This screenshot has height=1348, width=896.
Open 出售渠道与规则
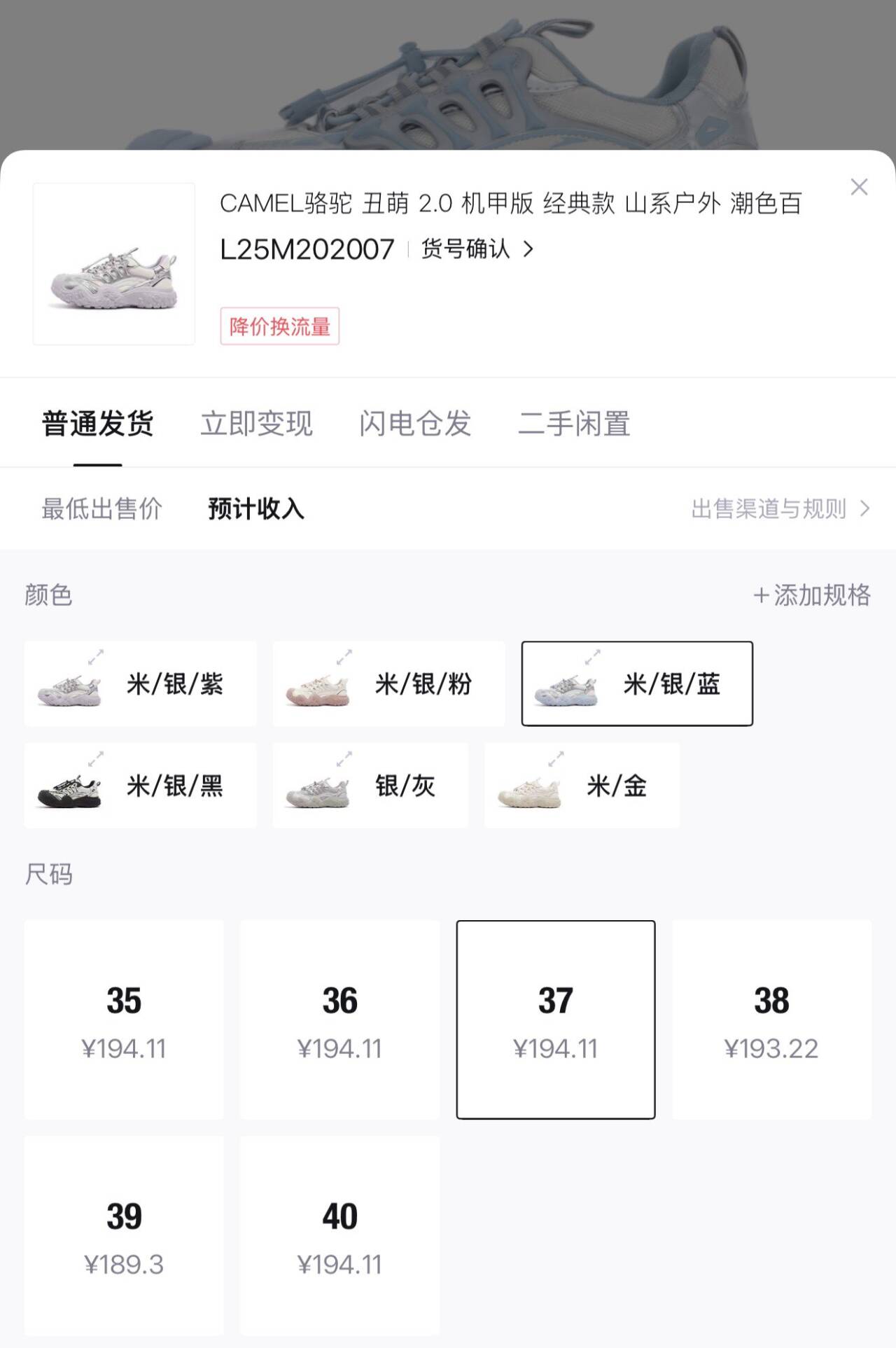780,508
